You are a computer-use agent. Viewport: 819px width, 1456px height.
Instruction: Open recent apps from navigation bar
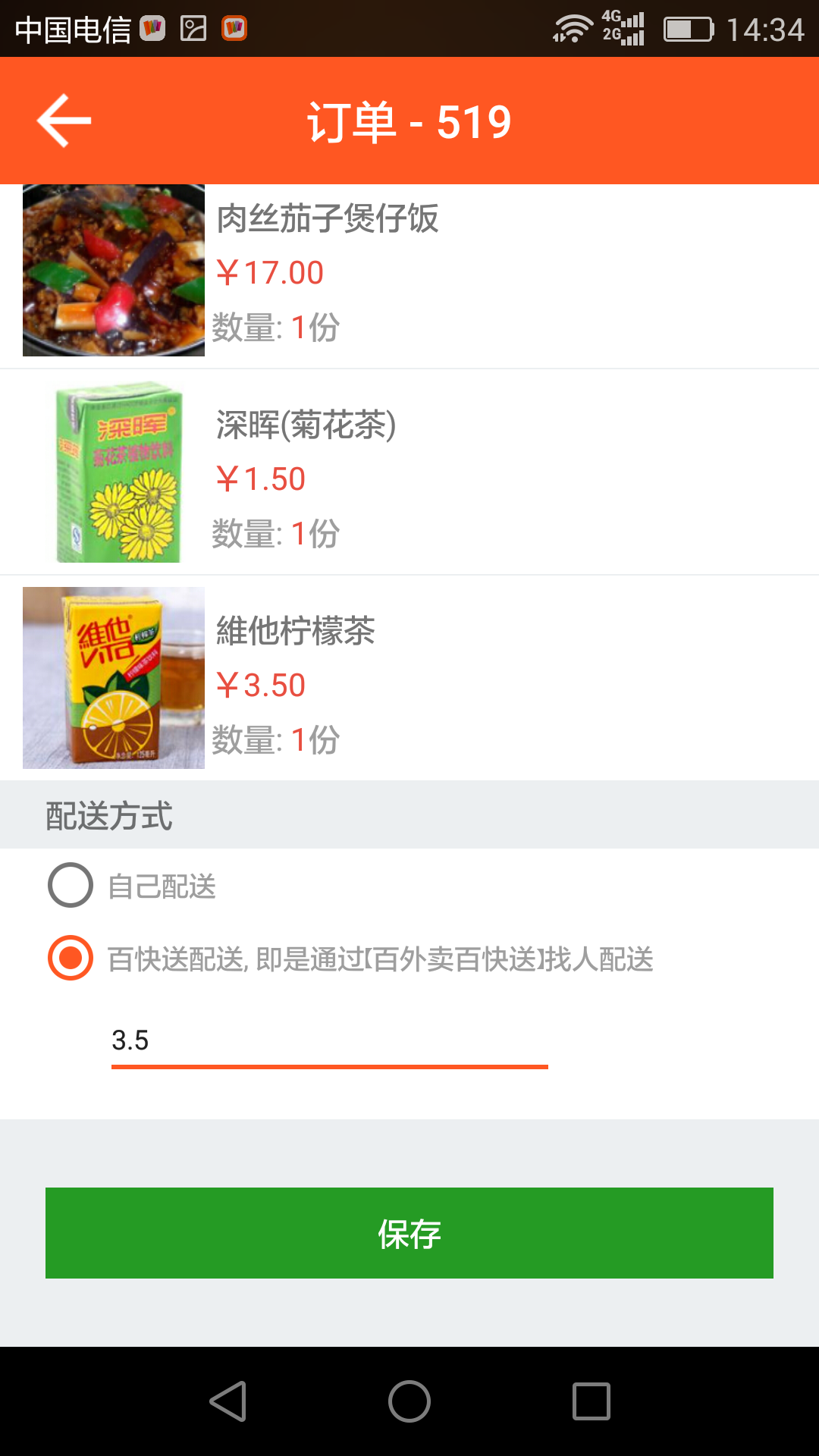[591, 1401]
